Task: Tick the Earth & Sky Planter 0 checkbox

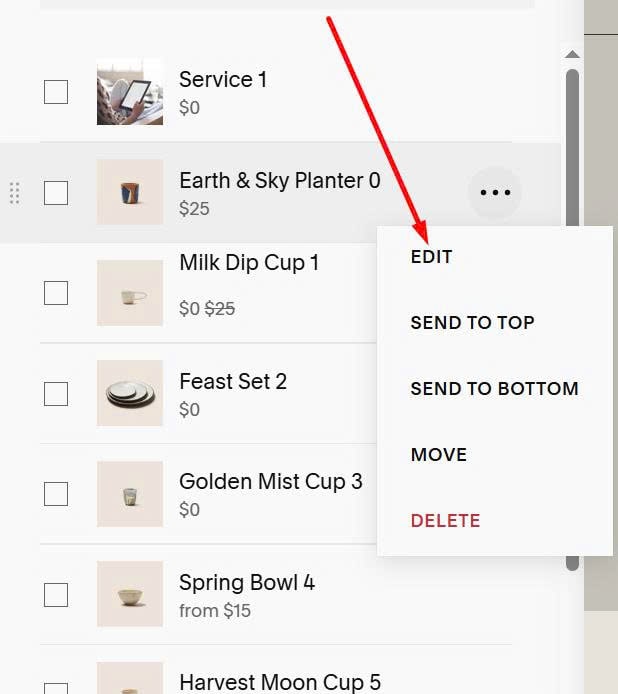Action: click(56, 192)
